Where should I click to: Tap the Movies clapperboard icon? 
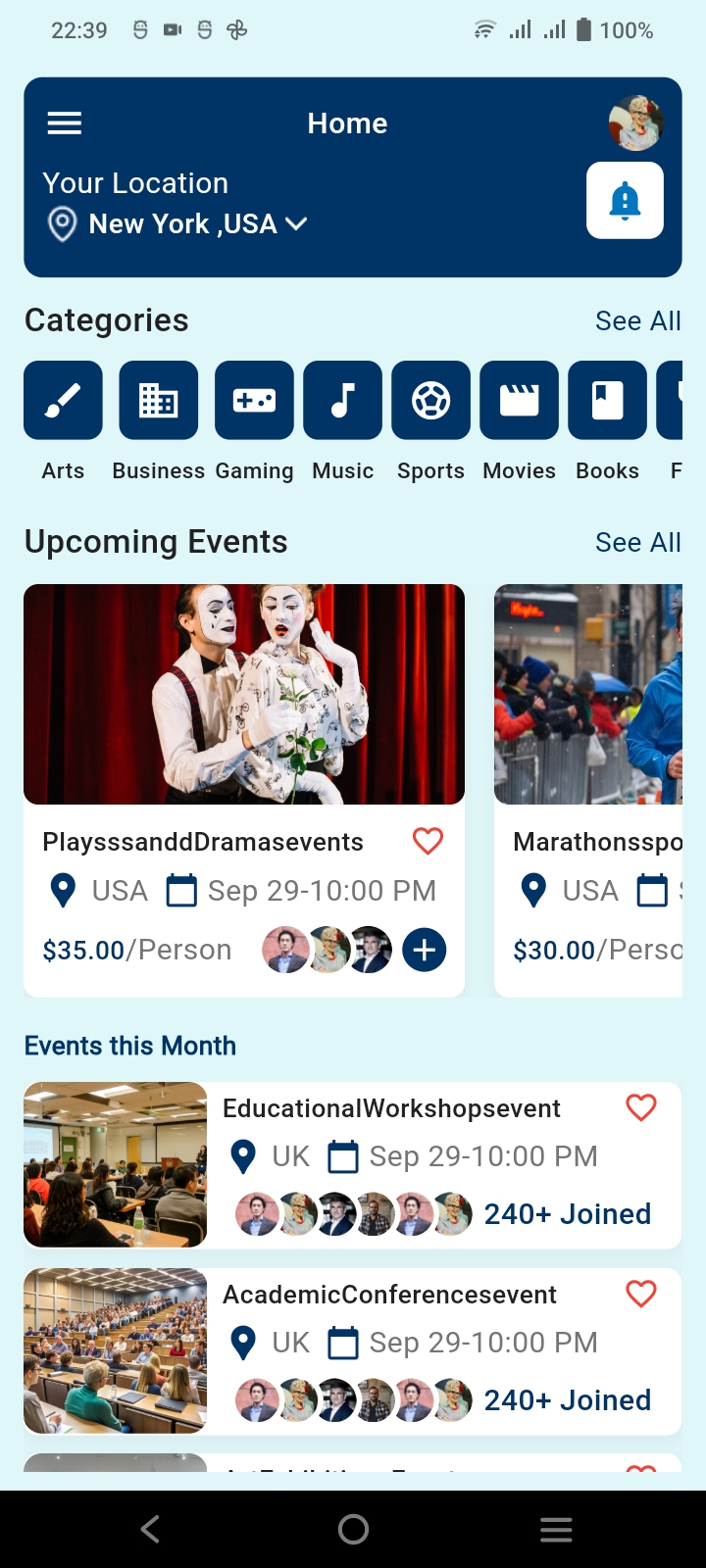pyautogui.click(x=519, y=400)
